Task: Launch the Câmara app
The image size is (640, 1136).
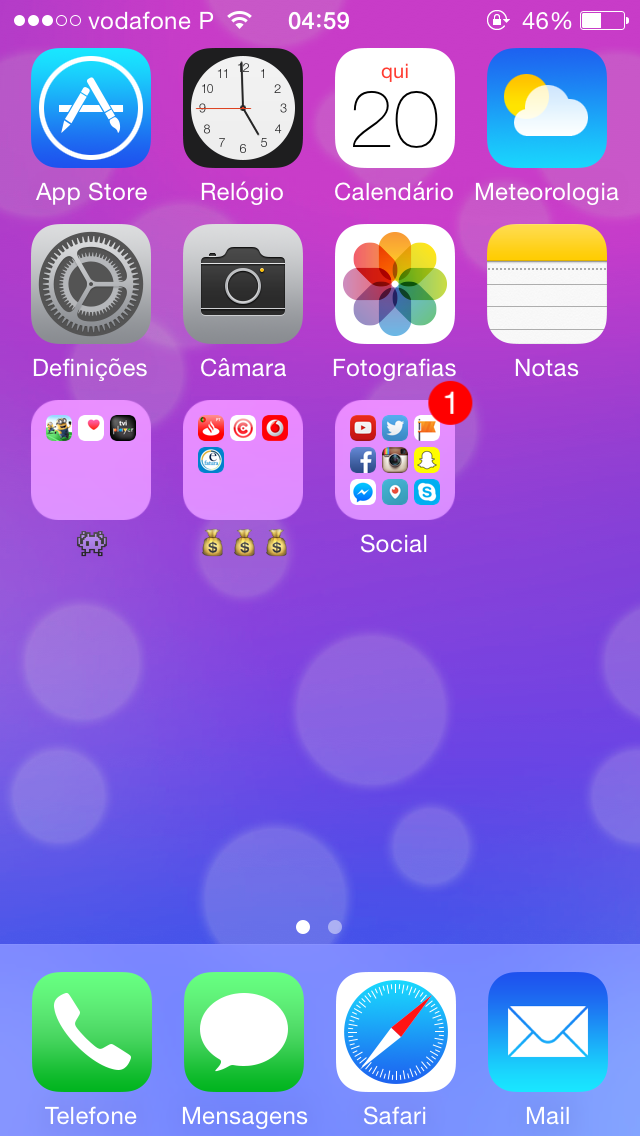Action: (243, 284)
